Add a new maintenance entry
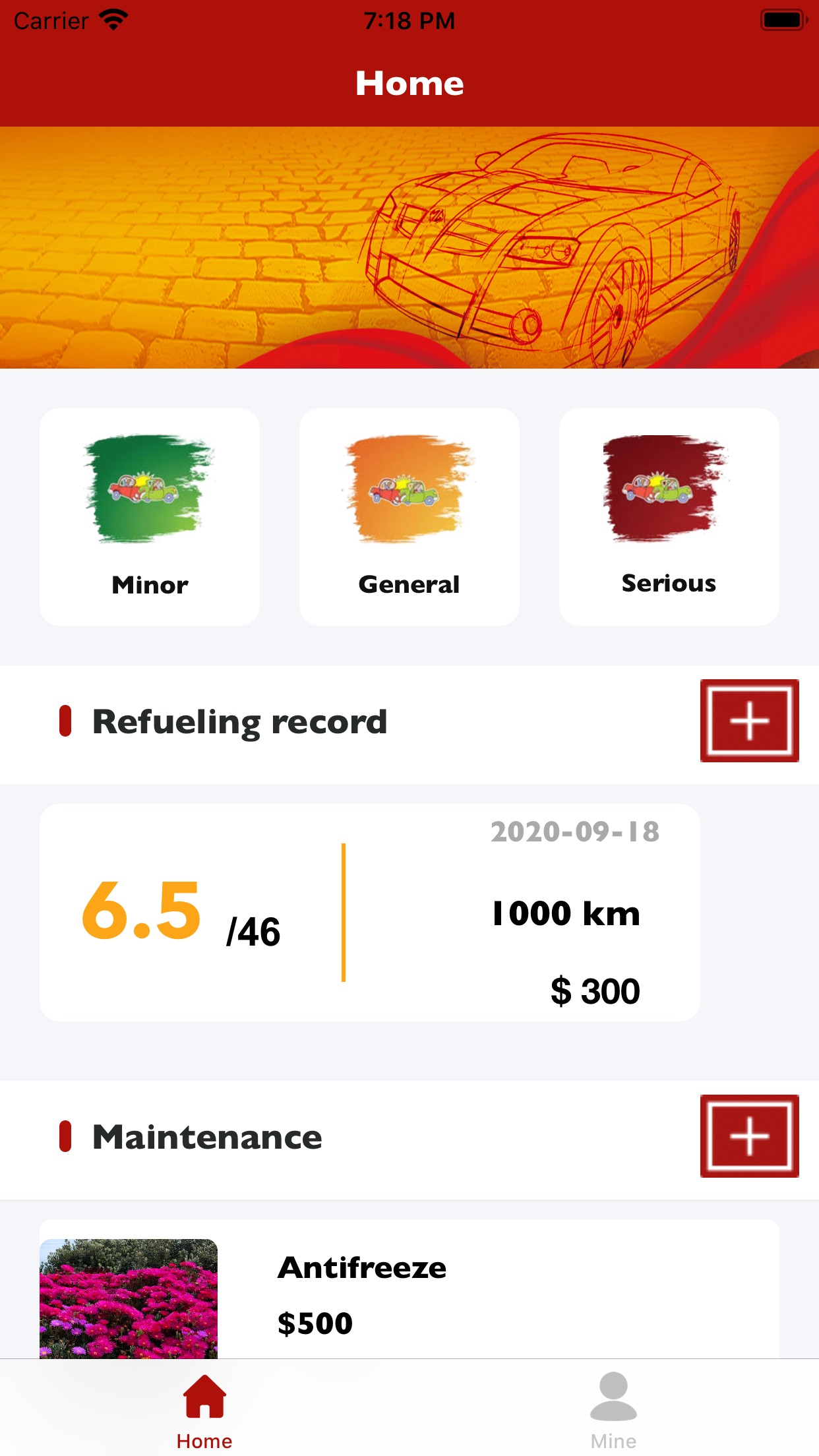819x1456 pixels. pyautogui.click(x=749, y=1136)
